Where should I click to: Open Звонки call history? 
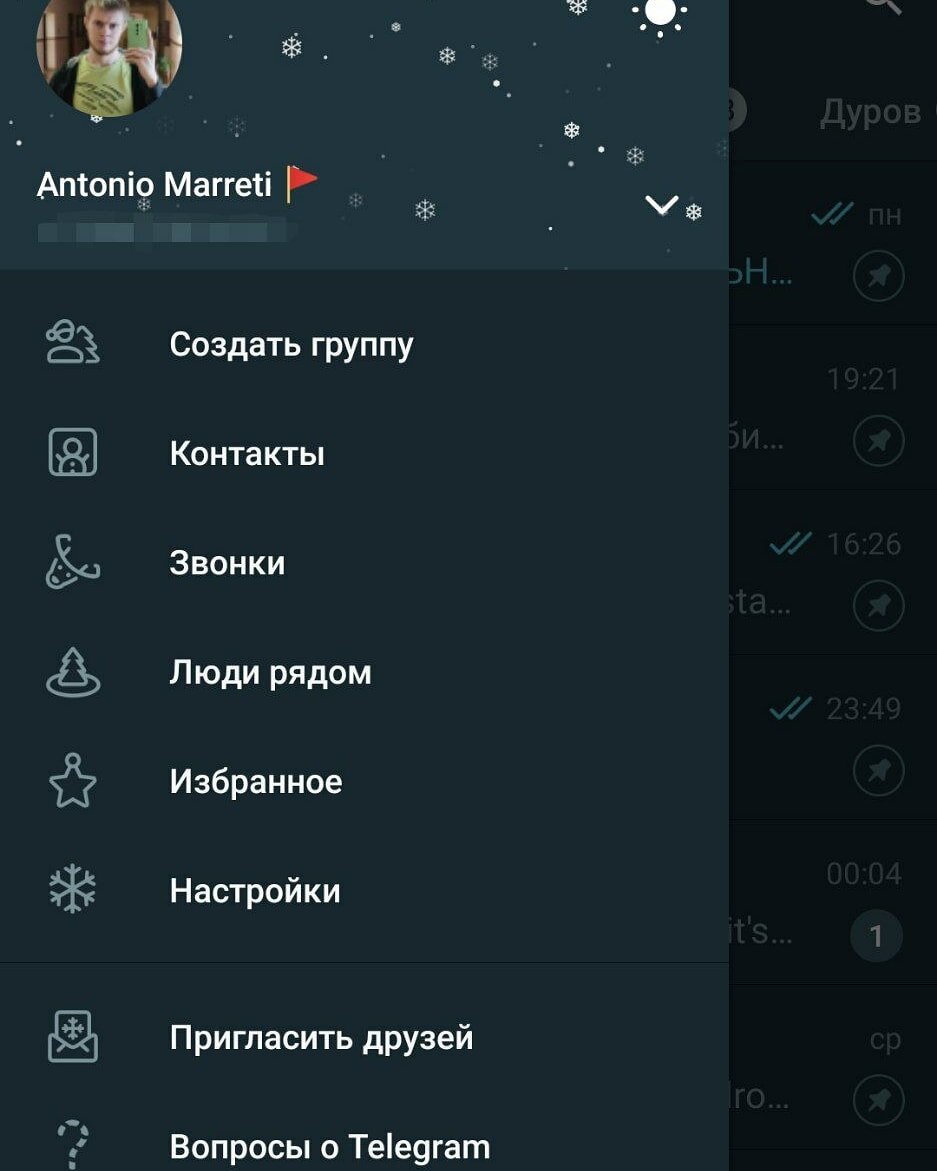click(x=227, y=563)
